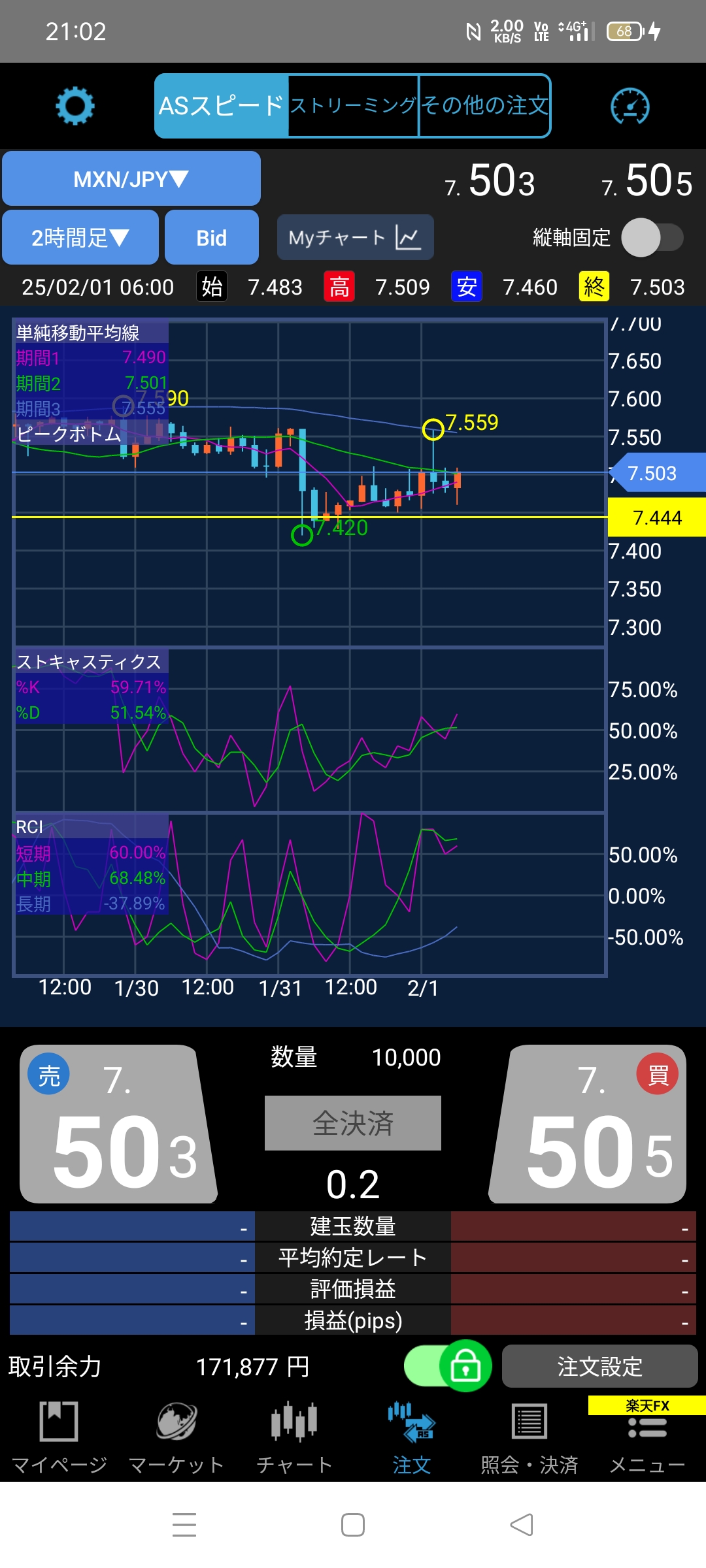Toggle the 縦軸固定 switch
Viewport: 706px width, 1568px height.
pyautogui.click(x=652, y=238)
